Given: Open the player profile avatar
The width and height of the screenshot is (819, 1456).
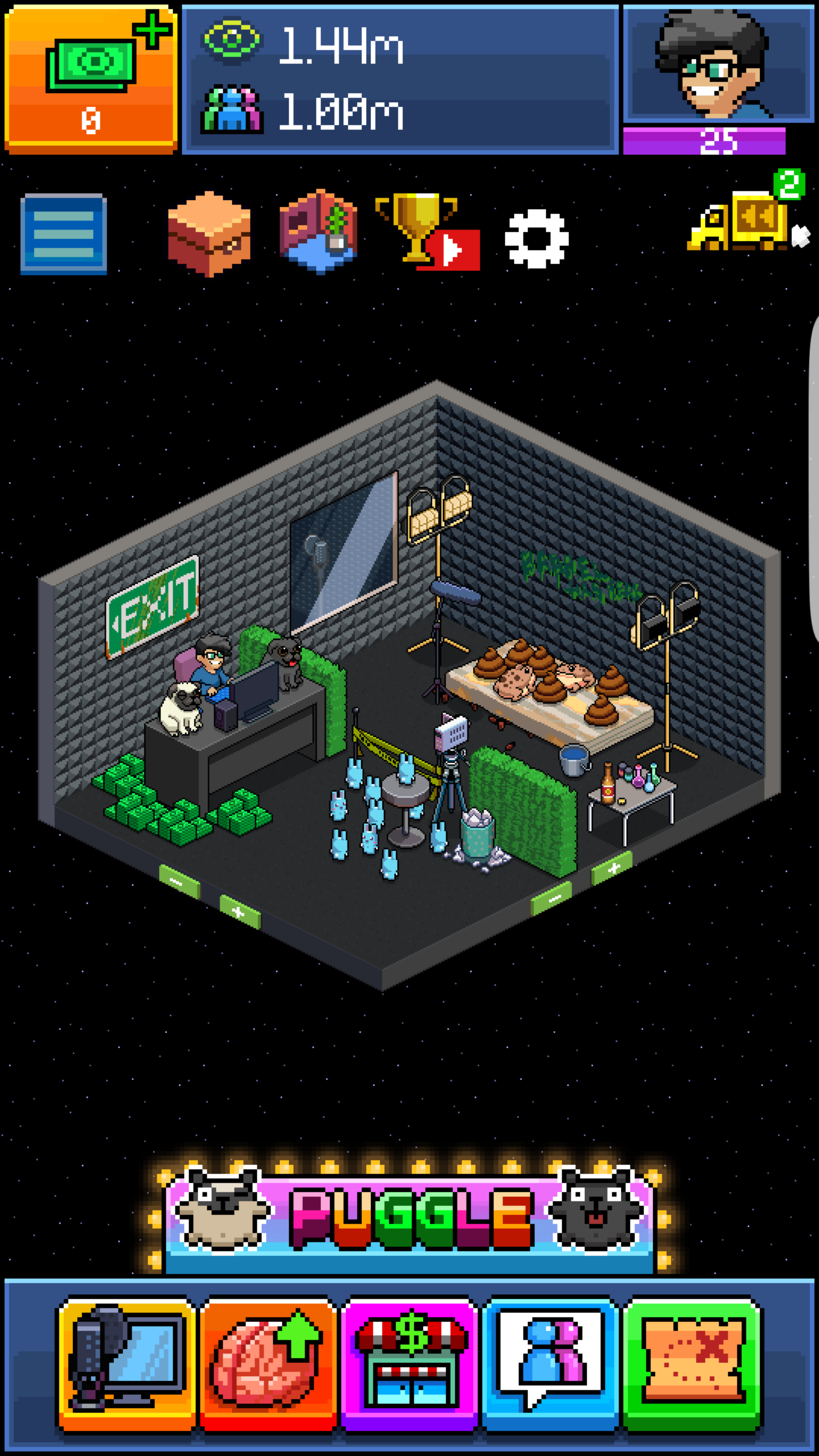Looking at the screenshot, I should (x=718, y=64).
